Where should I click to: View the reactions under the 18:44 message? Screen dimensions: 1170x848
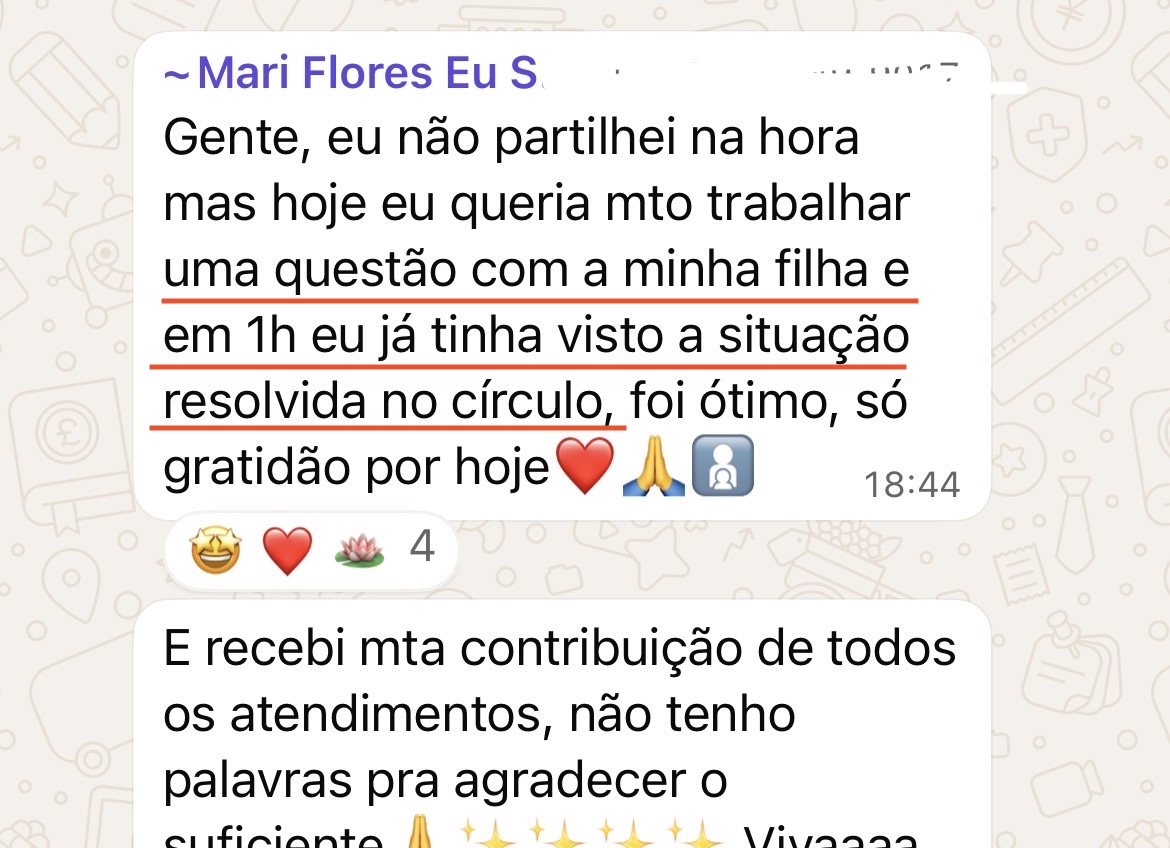[310, 551]
